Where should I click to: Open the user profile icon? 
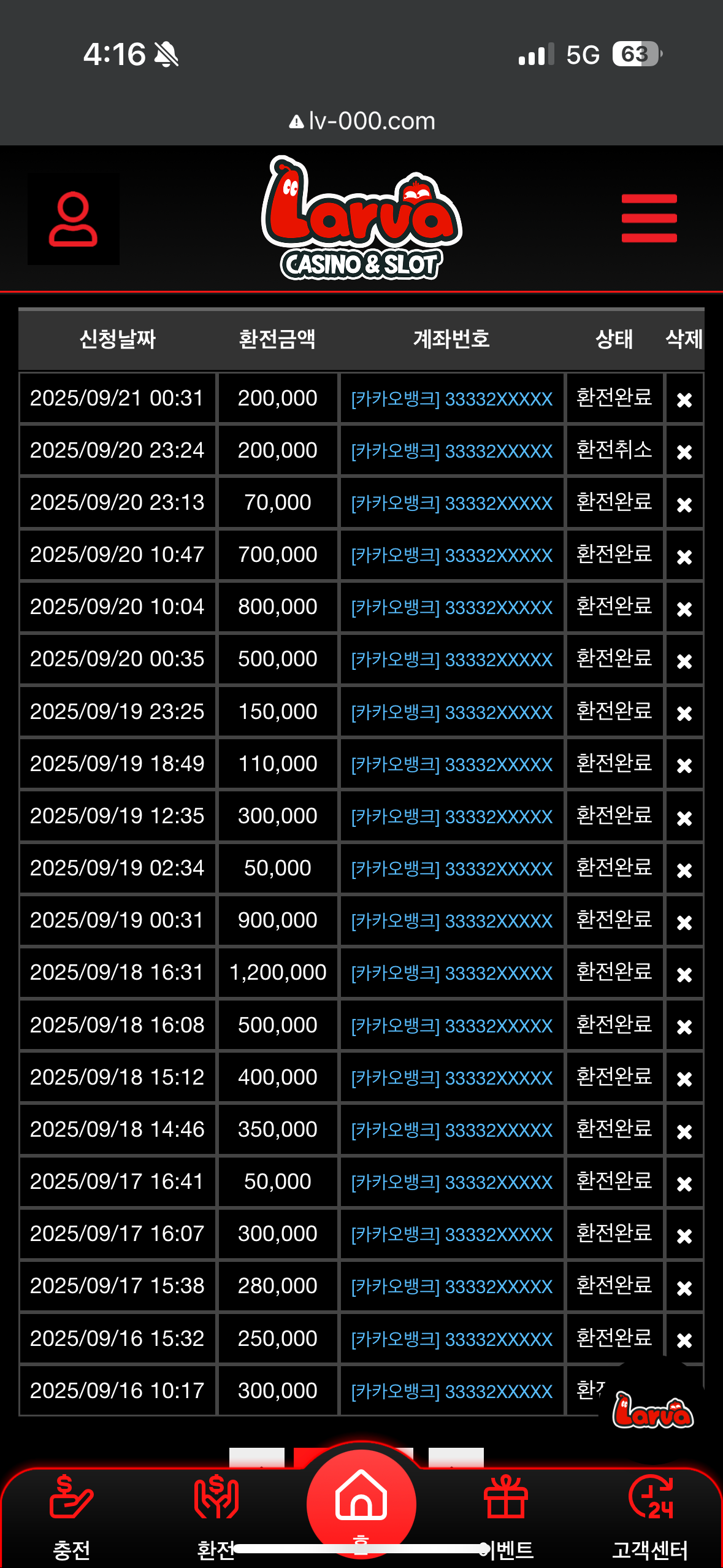click(x=73, y=219)
